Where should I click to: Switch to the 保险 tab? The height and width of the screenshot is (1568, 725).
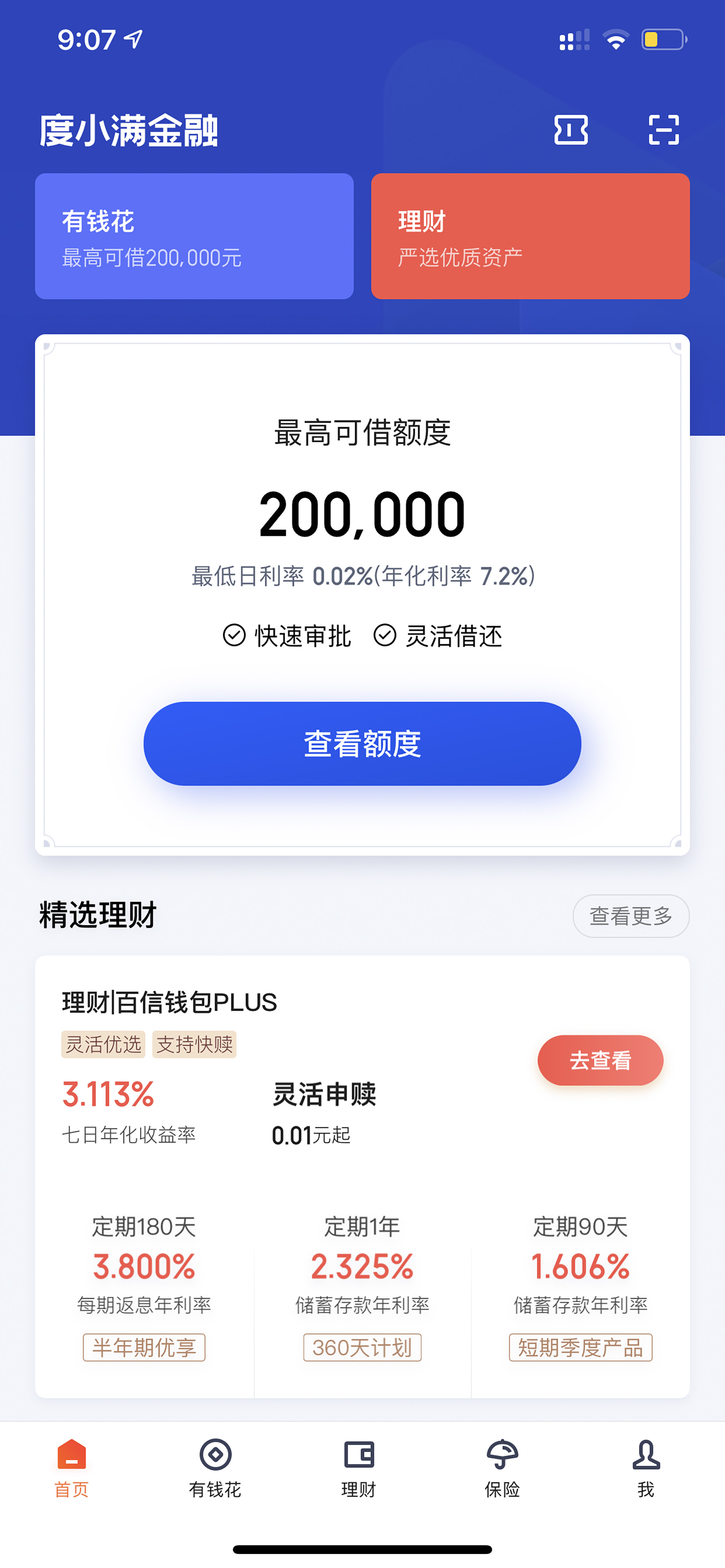click(502, 1468)
